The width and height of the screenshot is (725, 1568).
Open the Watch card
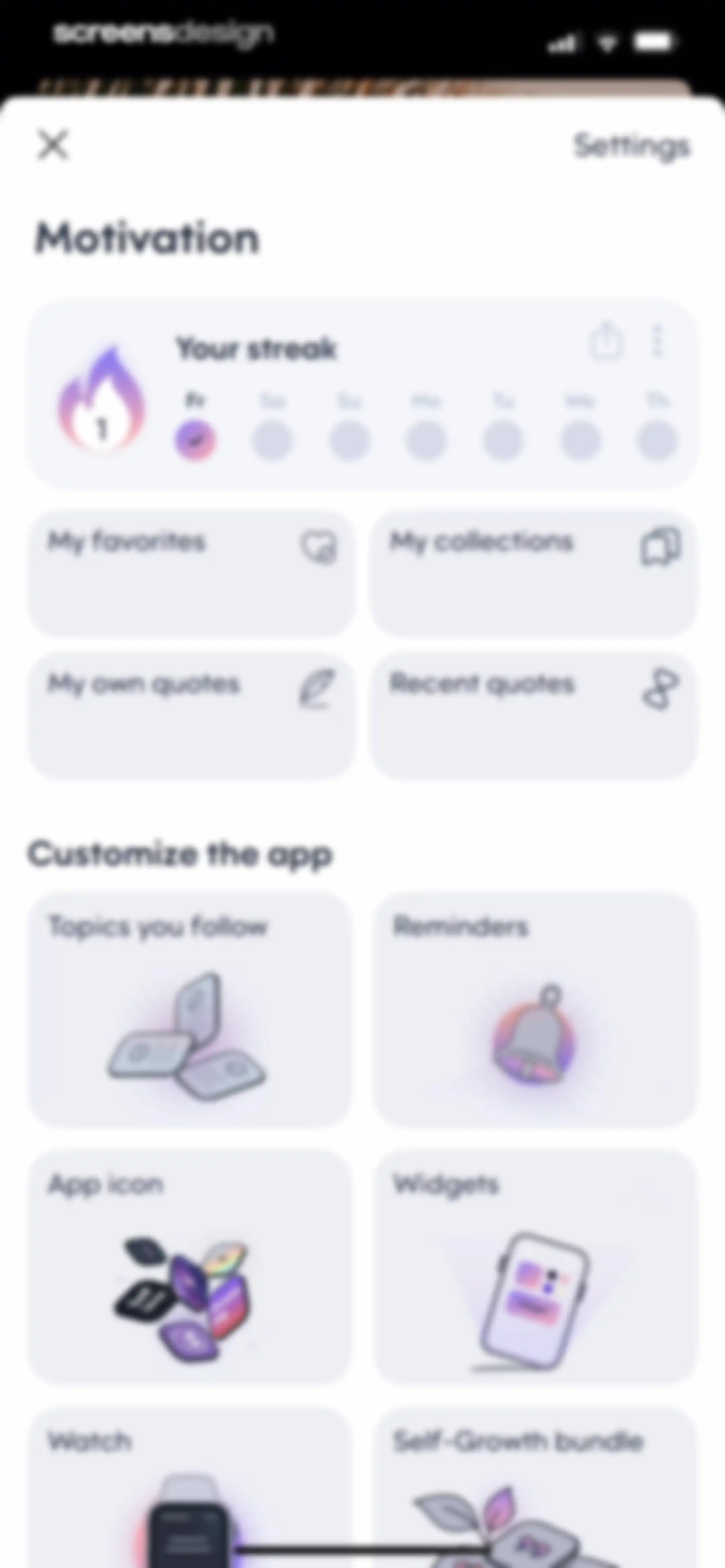(x=190, y=1488)
